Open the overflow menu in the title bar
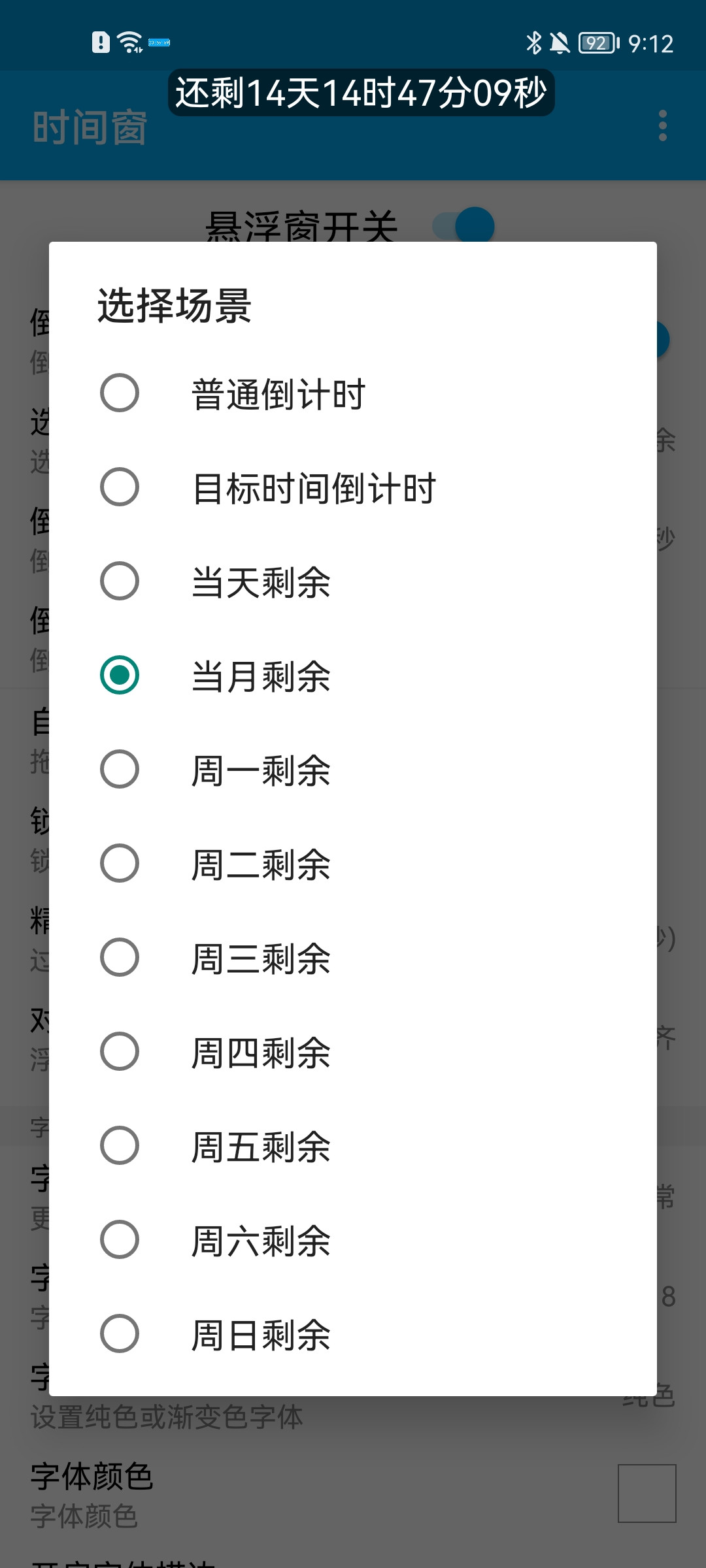Image resolution: width=706 pixels, height=1568 pixels. point(662,126)
